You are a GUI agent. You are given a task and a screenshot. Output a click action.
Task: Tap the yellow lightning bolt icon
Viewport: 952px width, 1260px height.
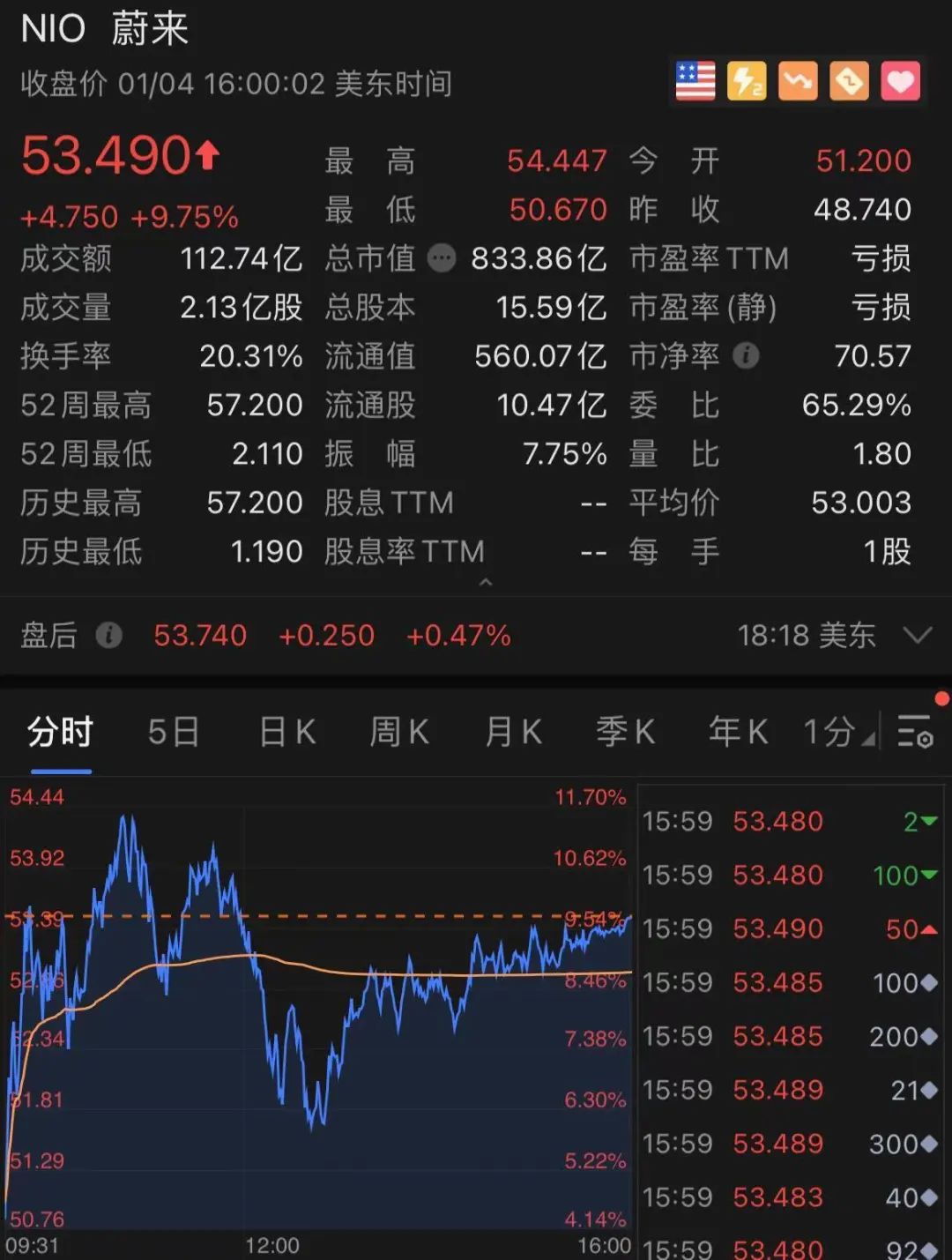coord(746,81)
